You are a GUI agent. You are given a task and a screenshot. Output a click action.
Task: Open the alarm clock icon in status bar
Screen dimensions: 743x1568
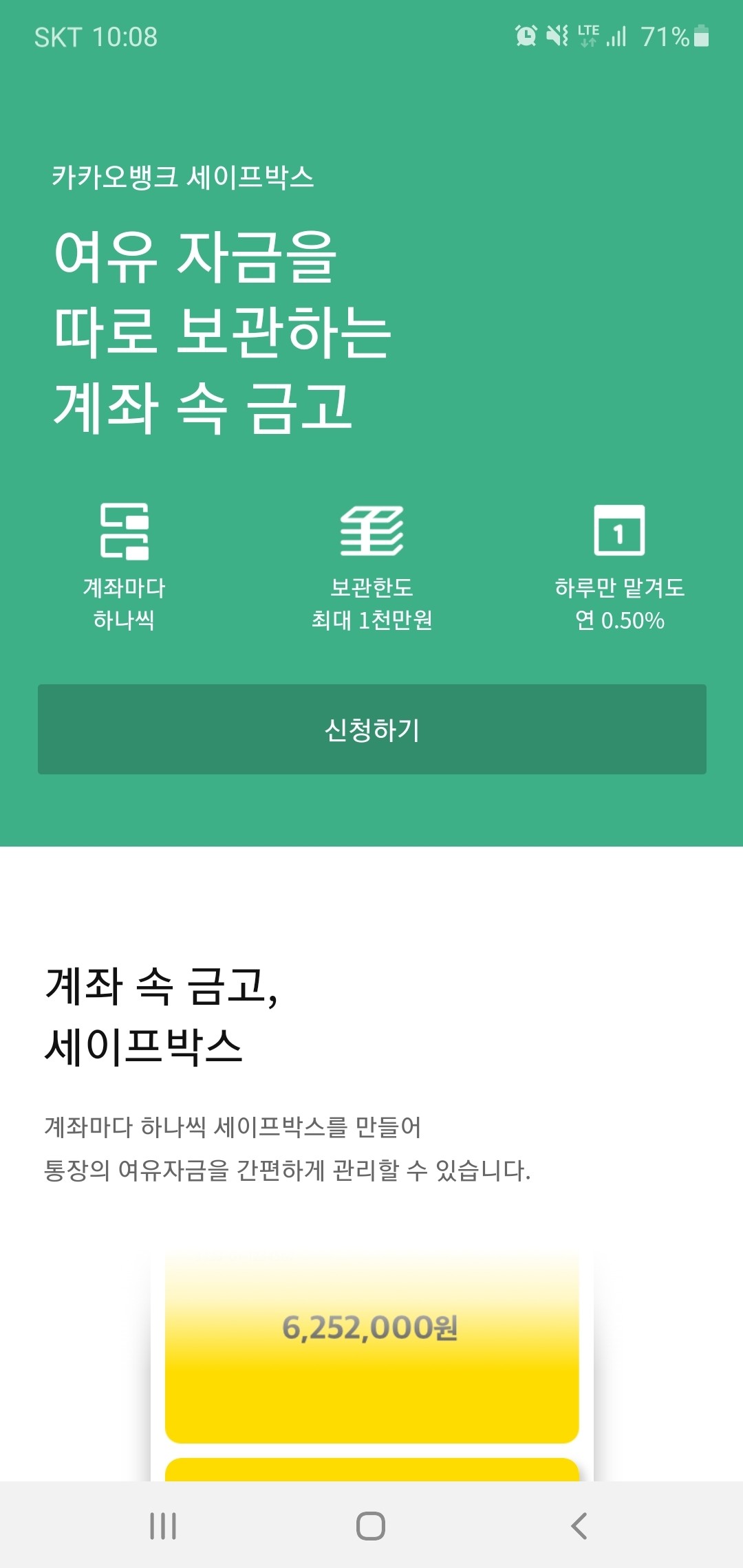[x=526, y=36]
